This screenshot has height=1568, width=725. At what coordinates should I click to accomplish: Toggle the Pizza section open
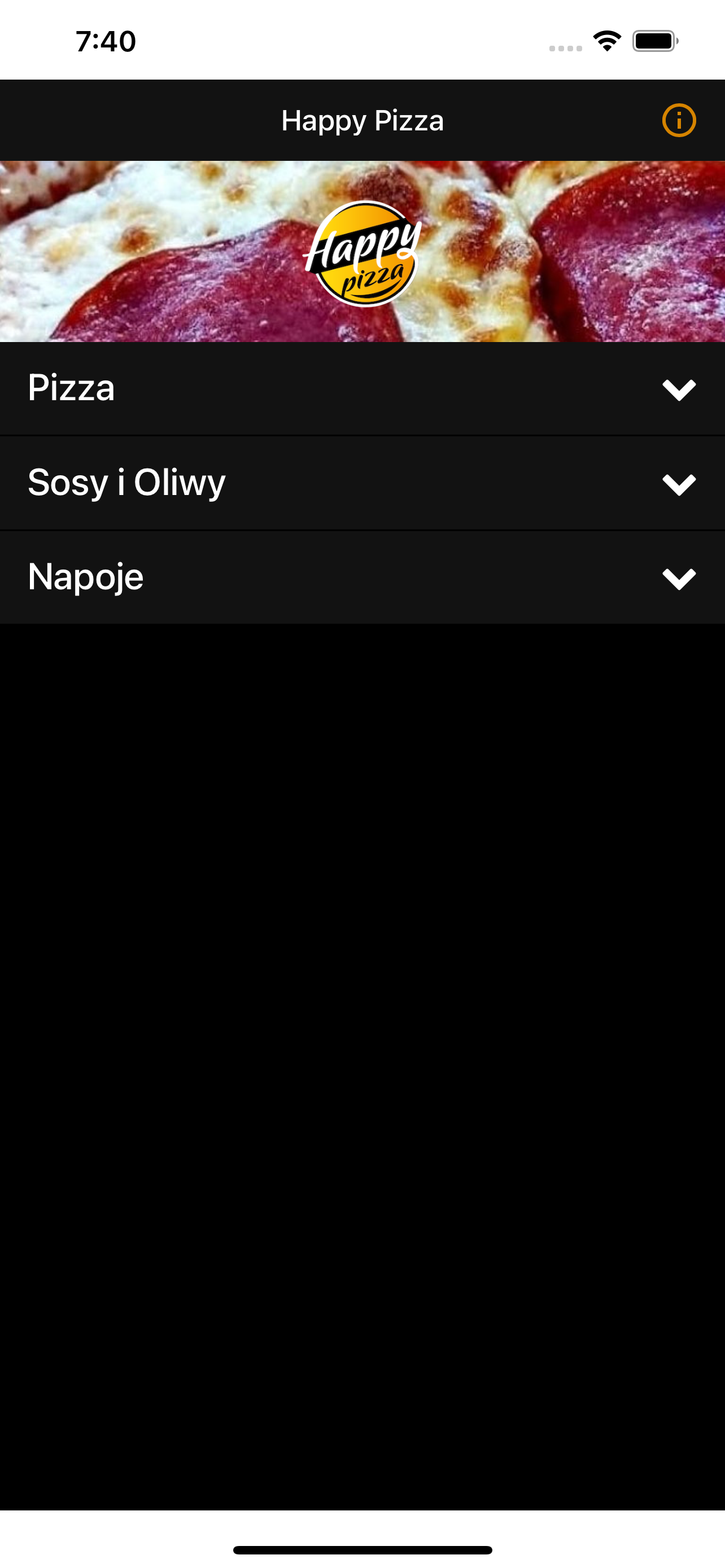pyautogui.click(x=362, y=389)
